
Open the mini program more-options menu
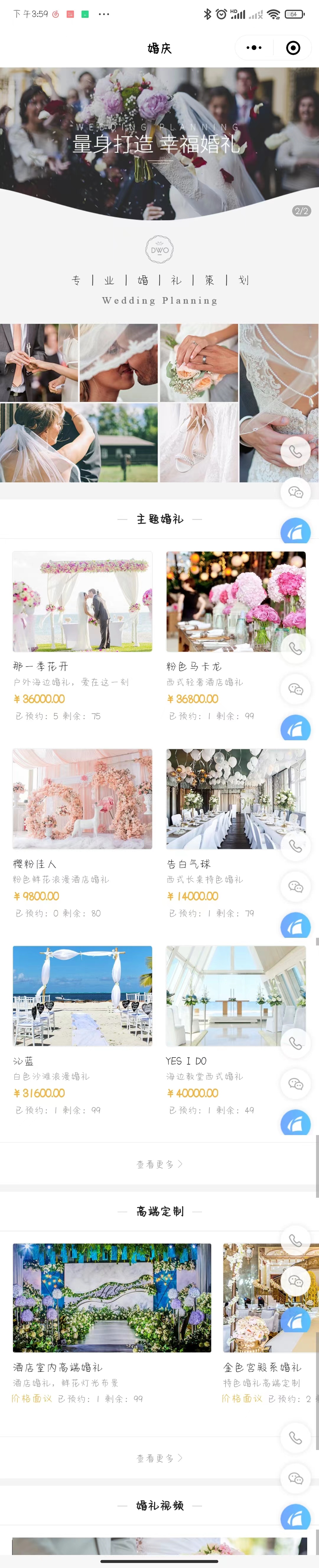click(254, 48)
